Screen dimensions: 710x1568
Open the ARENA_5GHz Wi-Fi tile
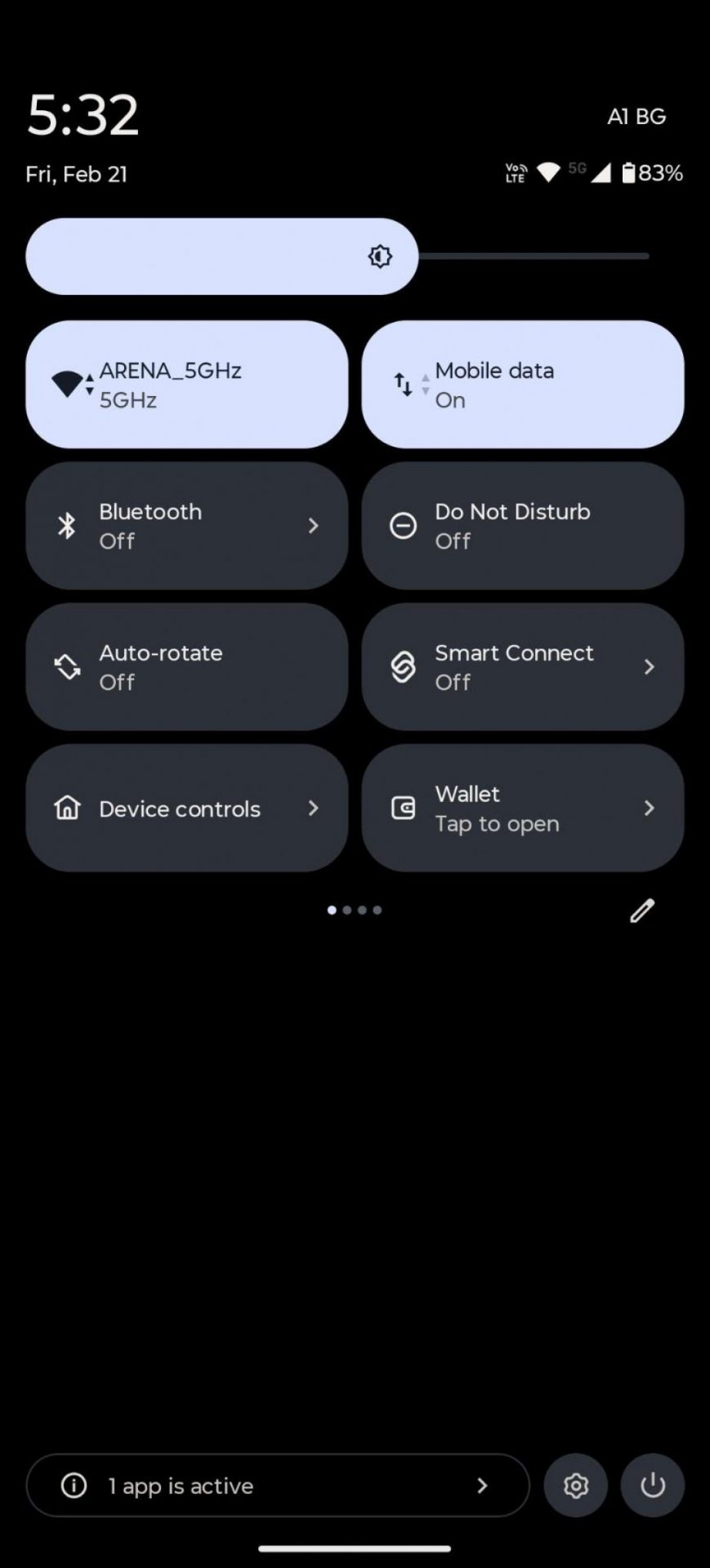[x=186, y=385]
